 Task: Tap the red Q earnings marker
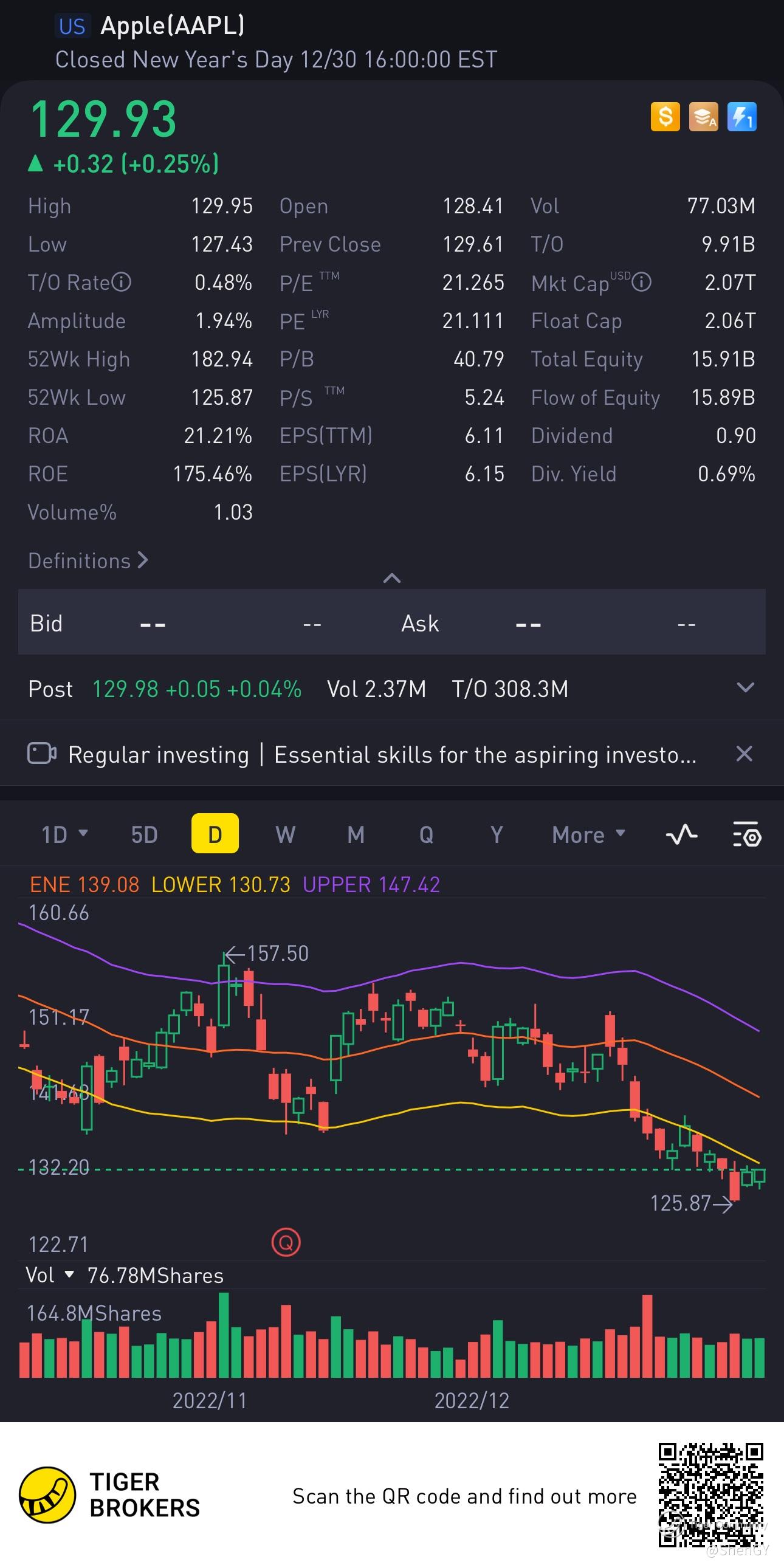coord(286,1242)
